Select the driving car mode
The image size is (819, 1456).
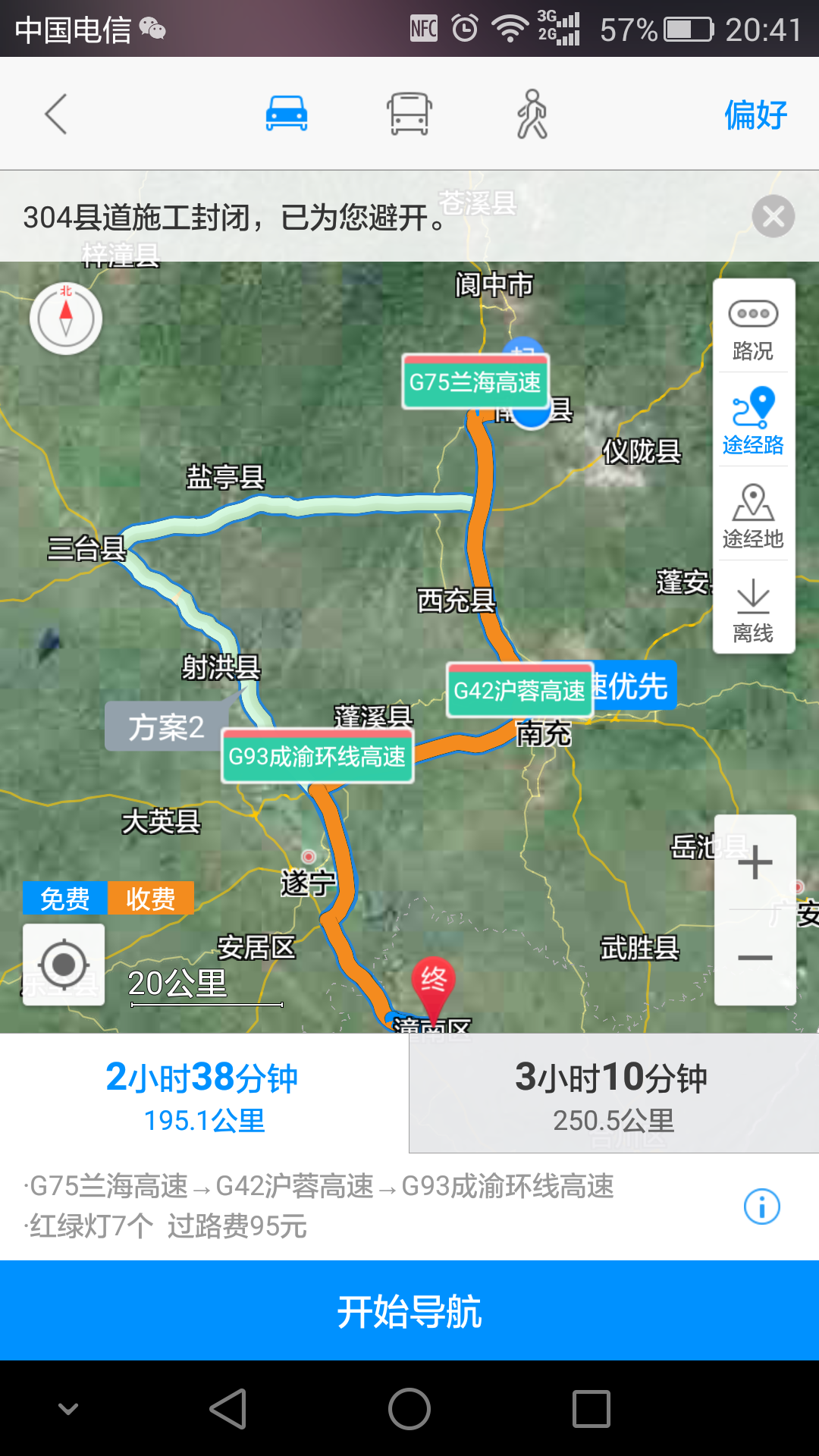287,114
